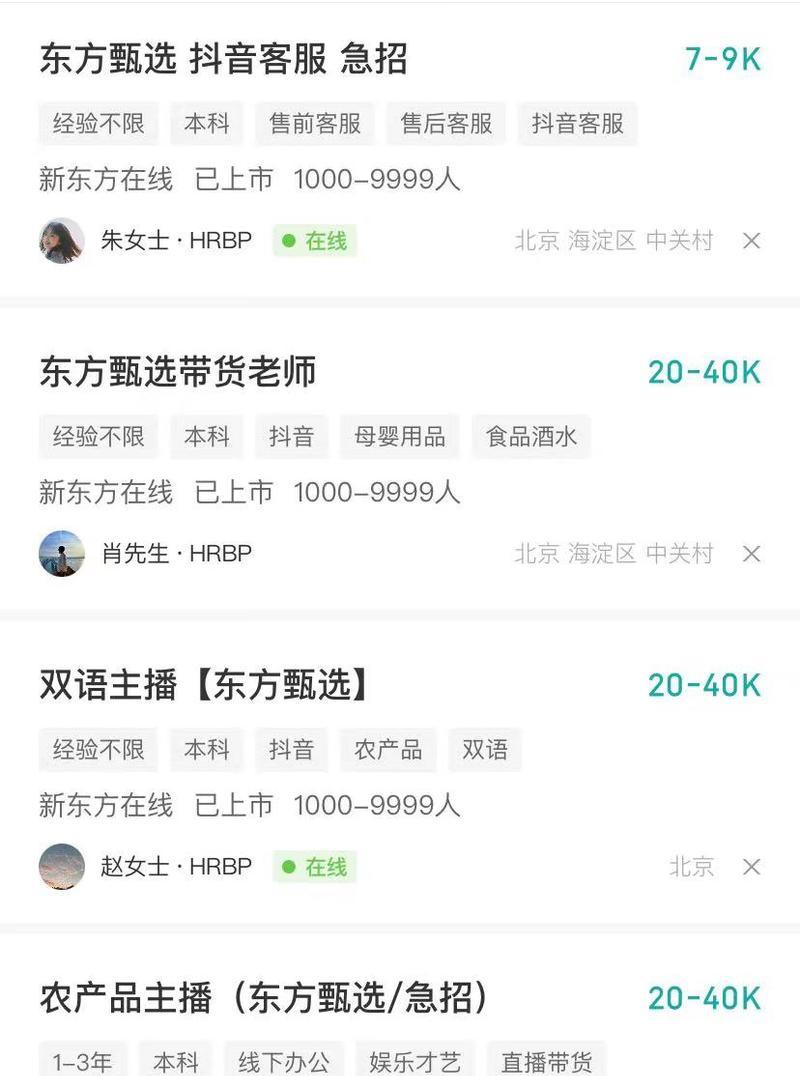The height and width of the screenshot is (1076, 800).
Task: Dismiss the 双语主播 job card
Action: point(752,867)
